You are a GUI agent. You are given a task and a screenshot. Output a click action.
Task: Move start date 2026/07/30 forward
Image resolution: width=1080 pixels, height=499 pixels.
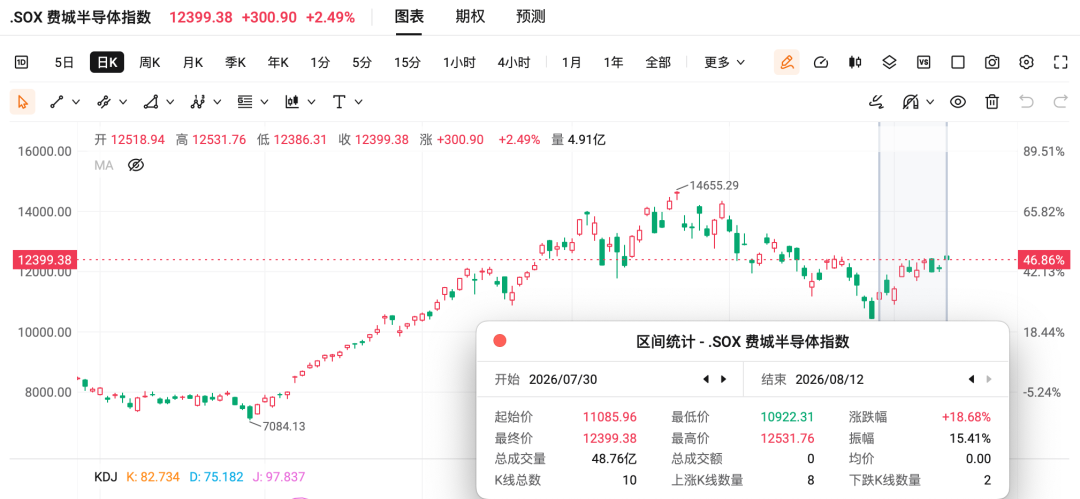coord(723,379)
